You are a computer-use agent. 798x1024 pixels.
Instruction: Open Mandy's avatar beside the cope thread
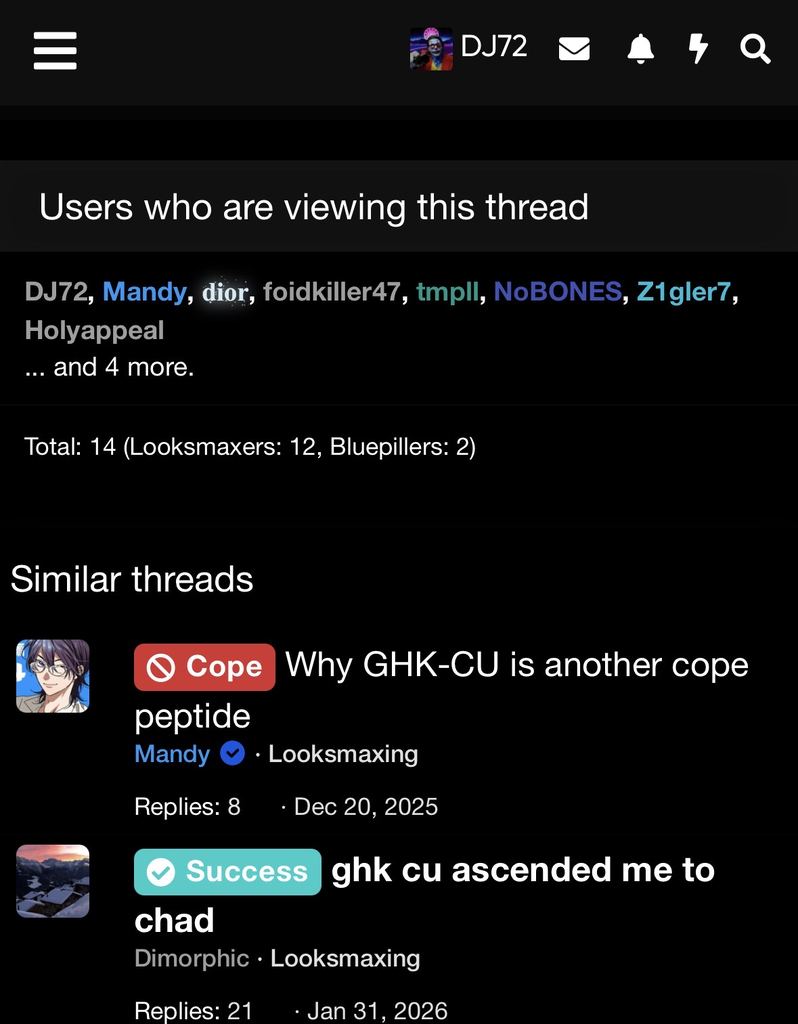coord(53,676)
